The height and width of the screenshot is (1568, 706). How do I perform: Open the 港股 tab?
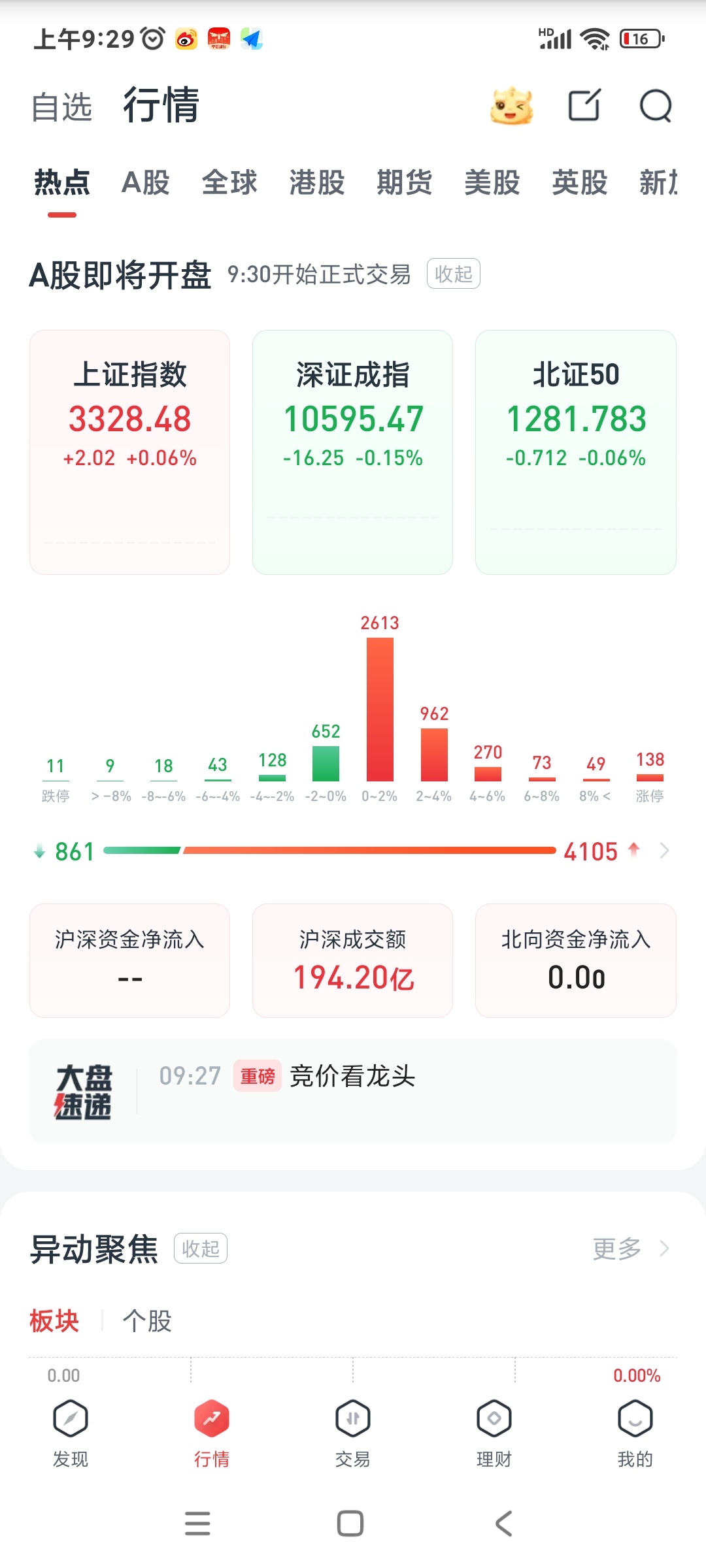317,182
